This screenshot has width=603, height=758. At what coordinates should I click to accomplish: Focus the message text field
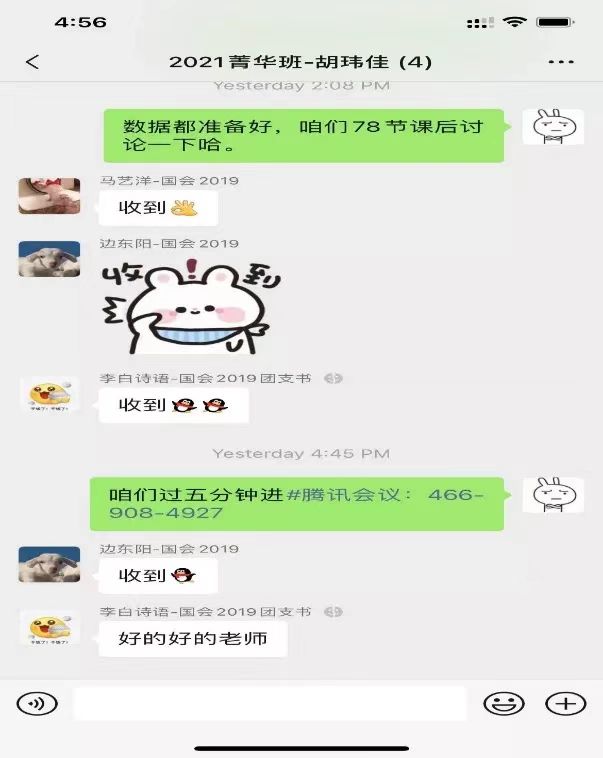tap(269, 704)
